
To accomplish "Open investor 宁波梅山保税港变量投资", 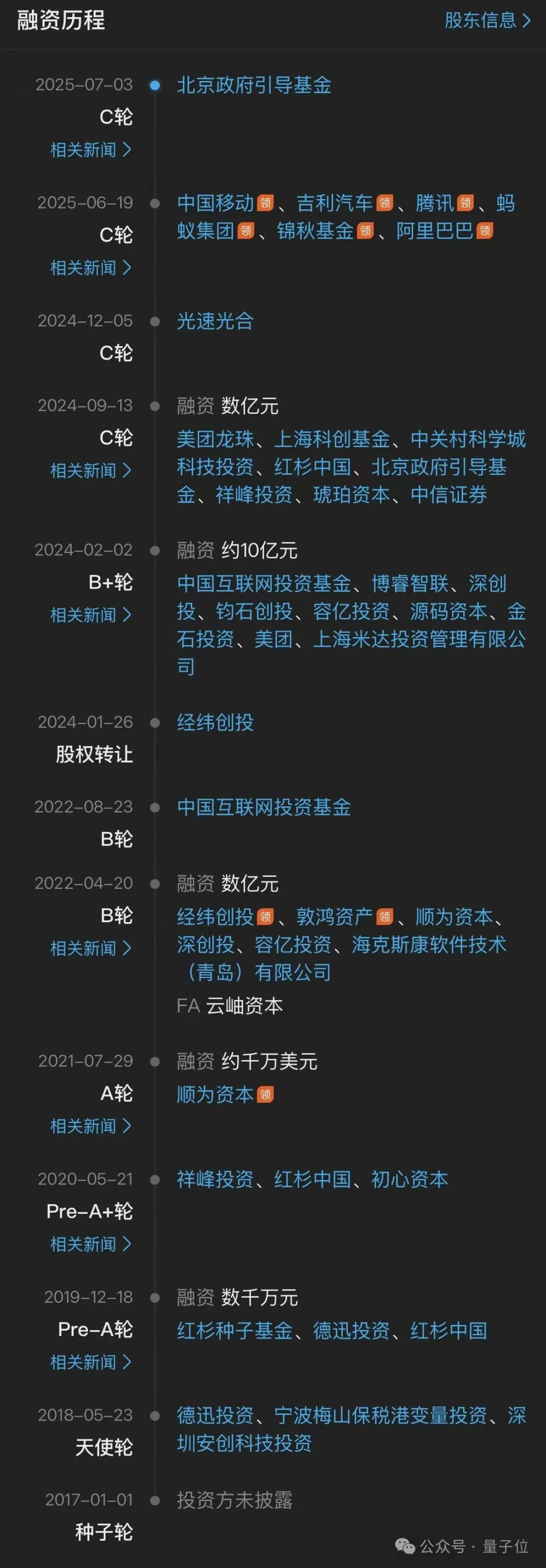I will 381,1415.
